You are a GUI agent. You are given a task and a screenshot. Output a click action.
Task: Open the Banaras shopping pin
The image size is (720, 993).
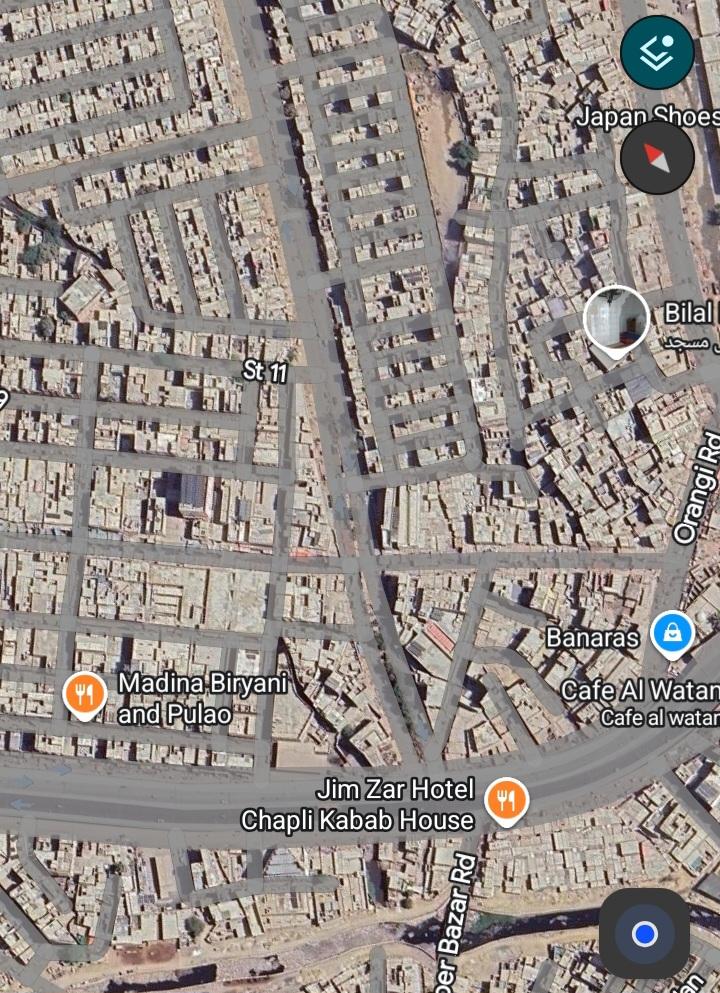click(673, 635)
